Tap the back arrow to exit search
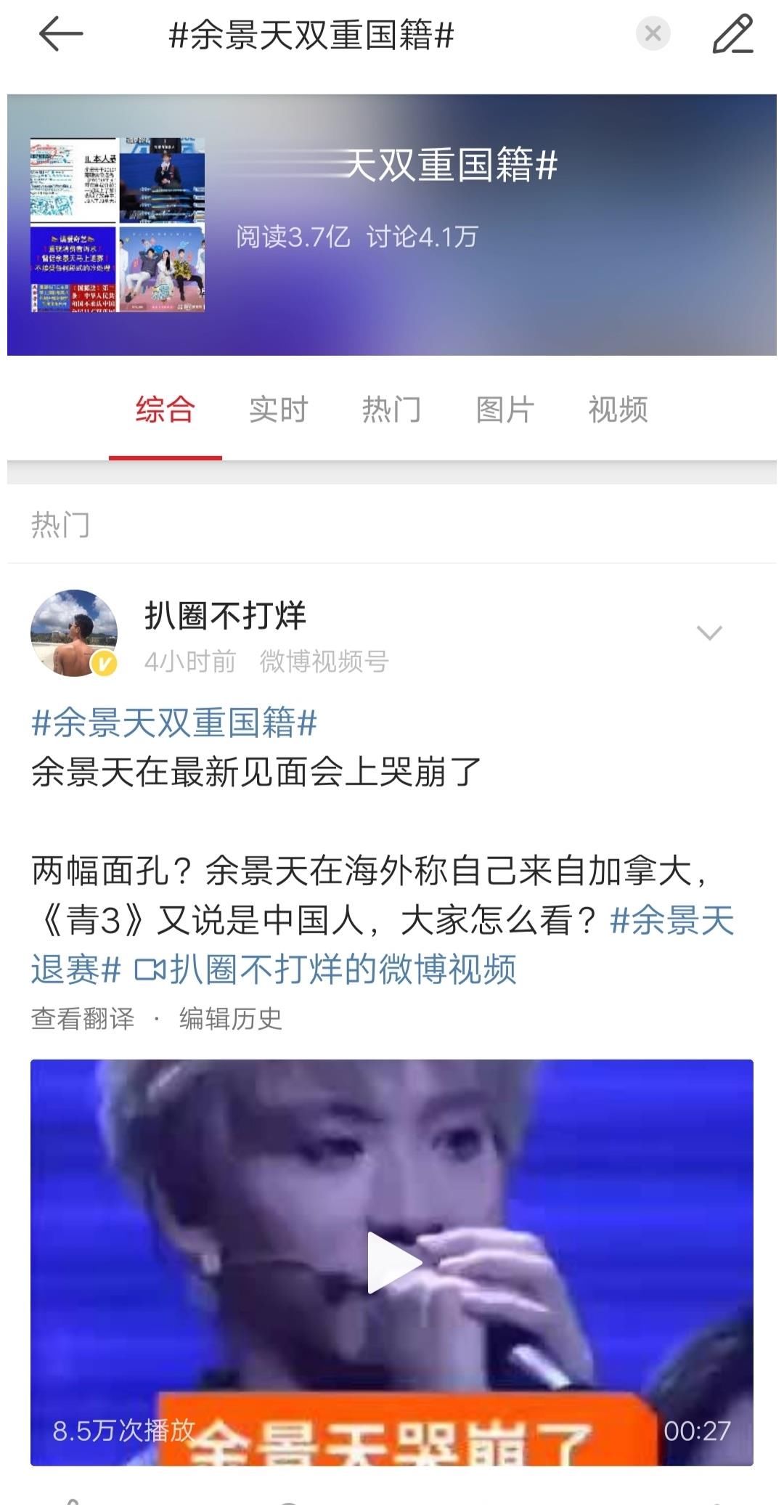The height and width of the screenshot is (1512, 784). (x=52, y=34)
